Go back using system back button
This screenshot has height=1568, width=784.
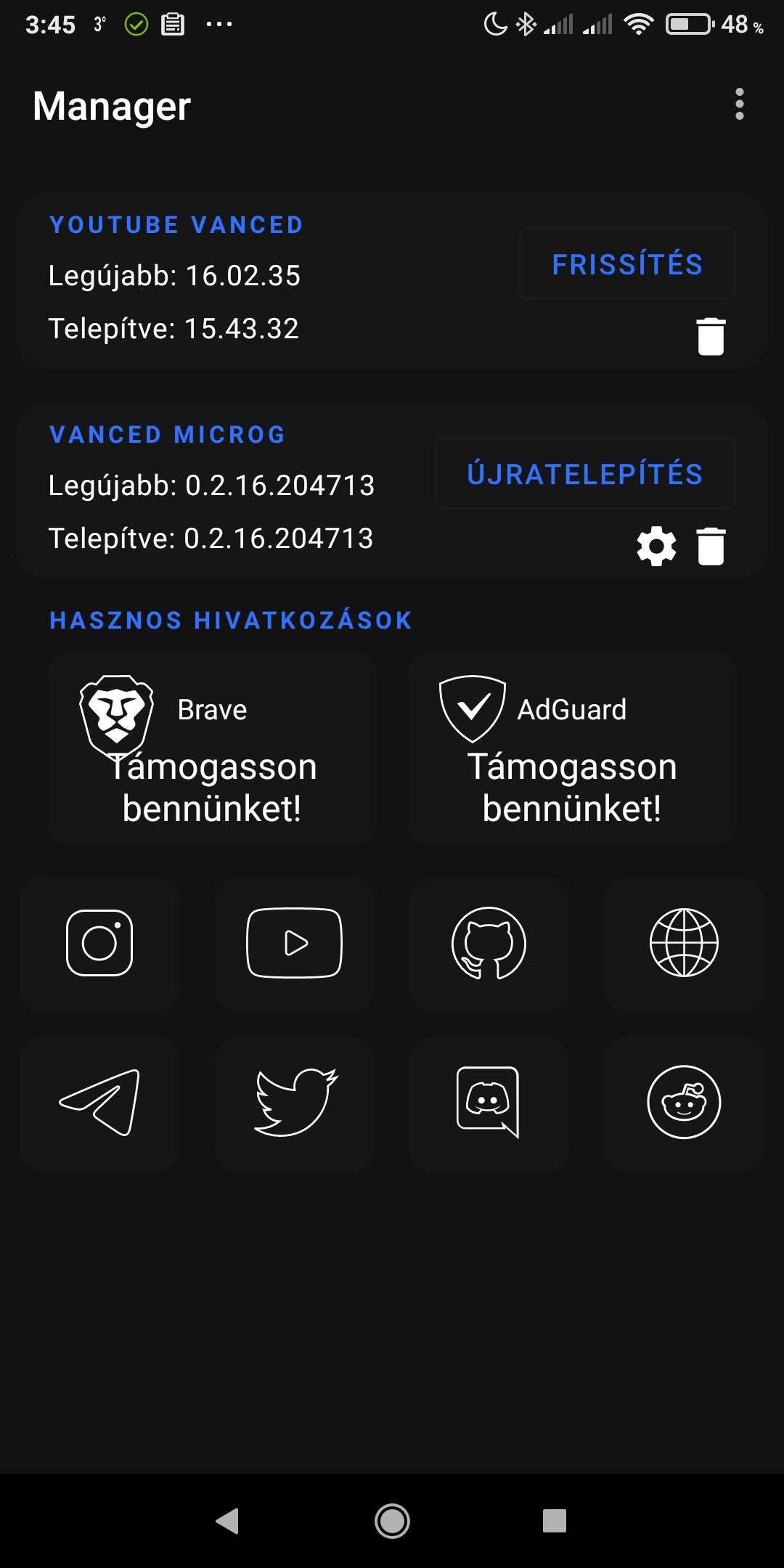[228, 1521]
